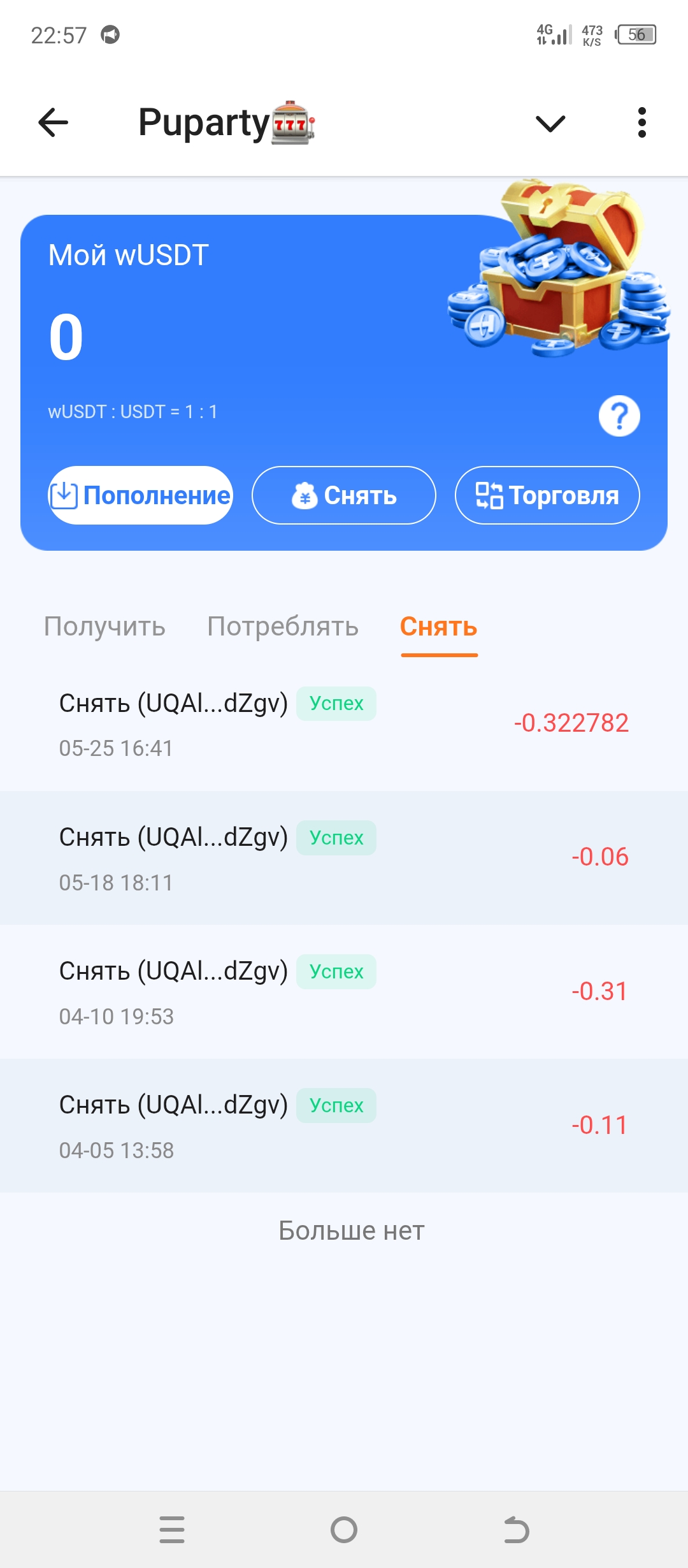Tap the Снять withdraw button in the card

point(344,495)
